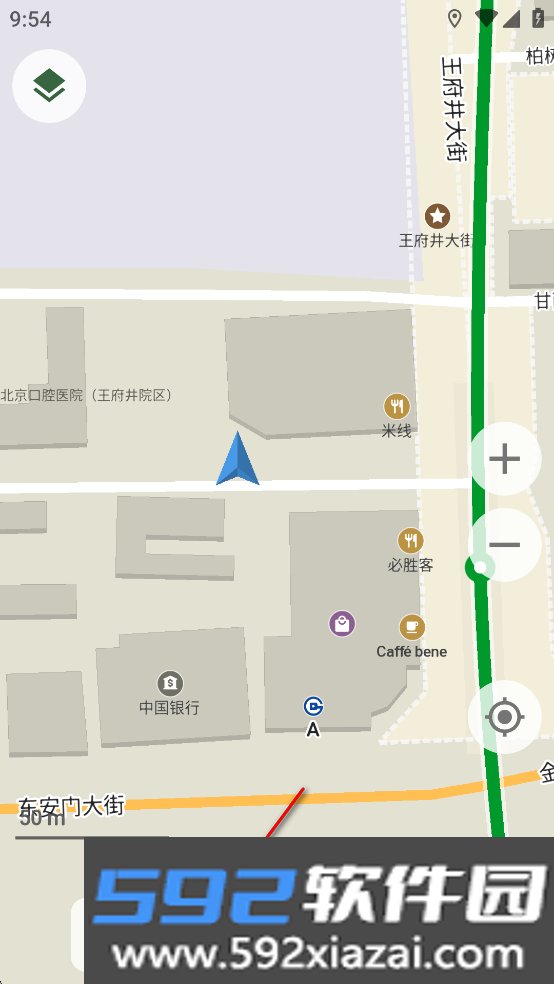The width and height of the screenshot is (554, 984).
Task: Select the 必胜客 restaurant marker
Action: [x=410, y=540]
